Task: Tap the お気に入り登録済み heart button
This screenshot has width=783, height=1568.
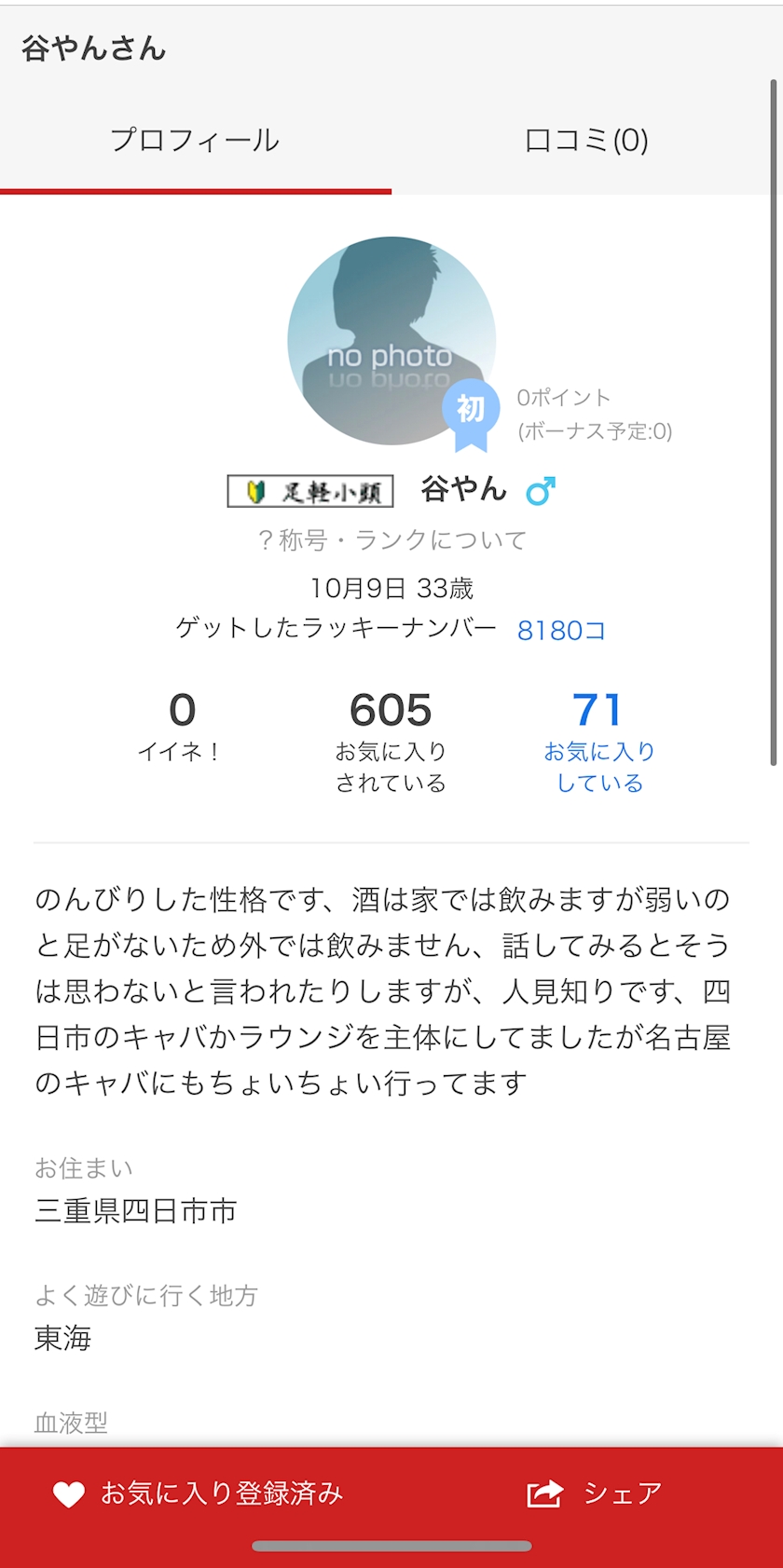Action: (199, 1493)
